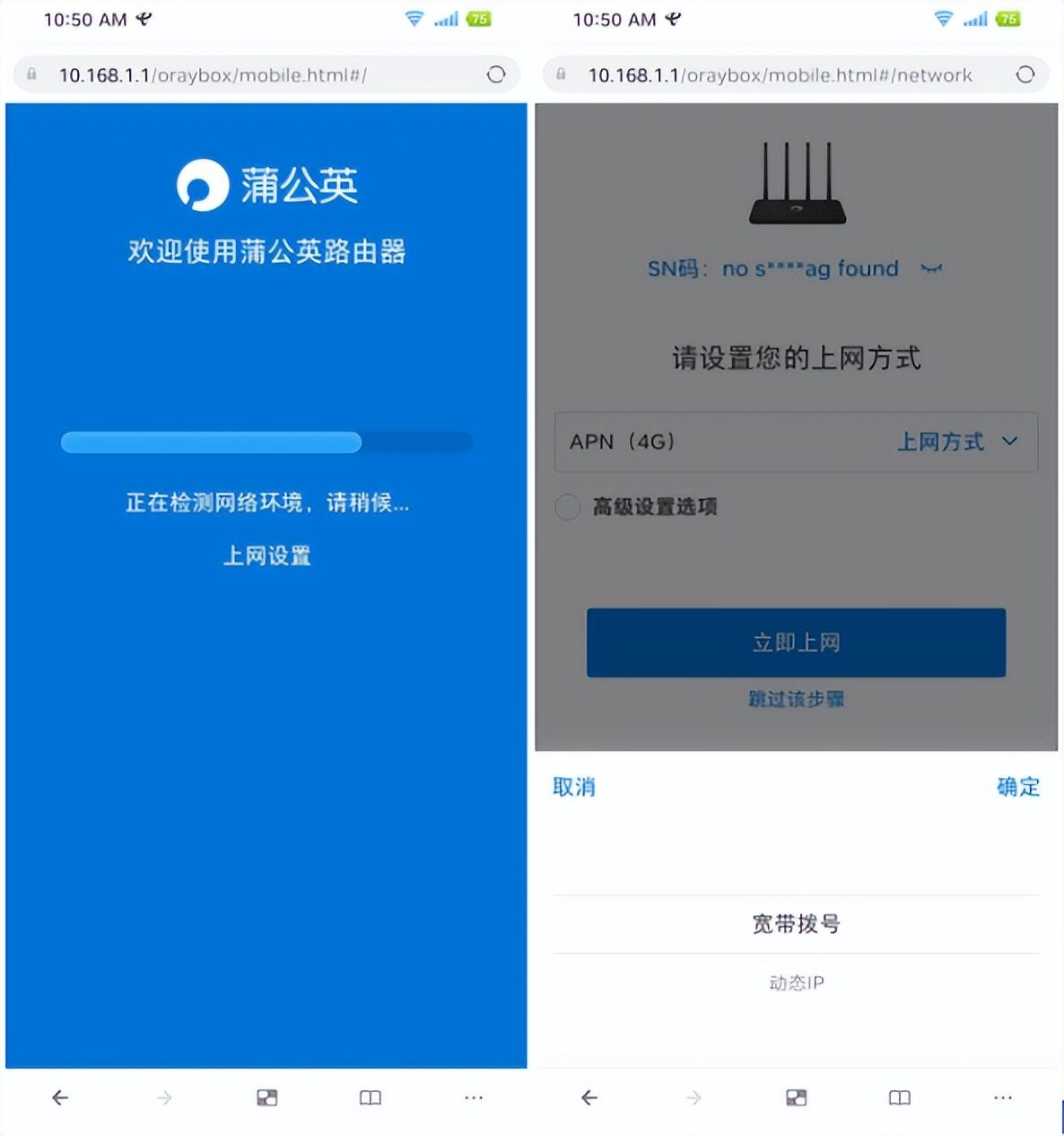Confirm the picker selection with 确定
1064x1136 pixels.
1018,787
